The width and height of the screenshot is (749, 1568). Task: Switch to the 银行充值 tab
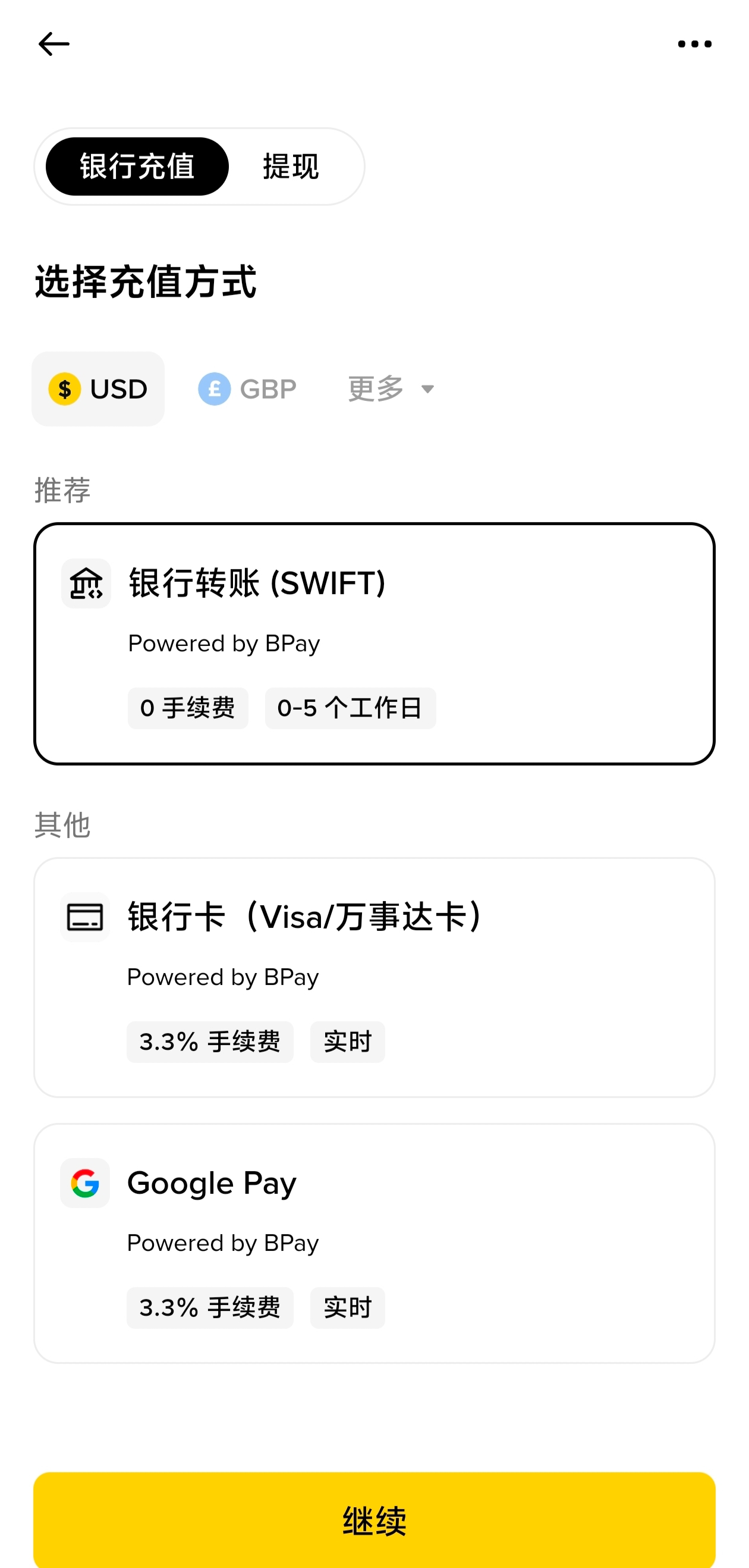pos(137,166)
